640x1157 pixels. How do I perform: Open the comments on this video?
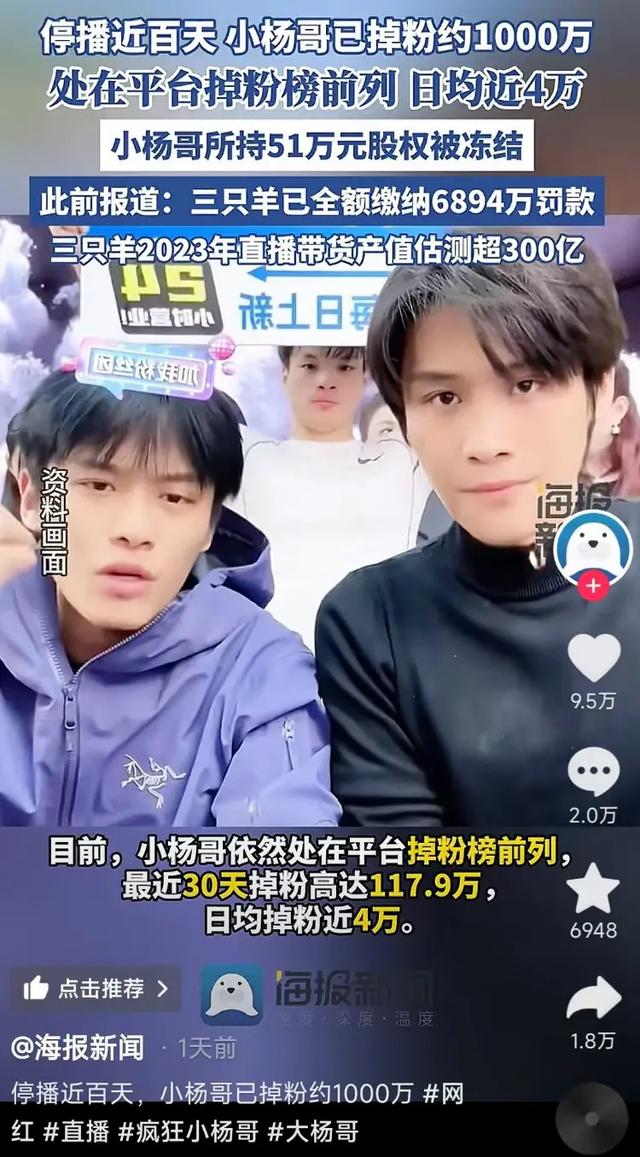pyautogui.click(x=594, y=773)
